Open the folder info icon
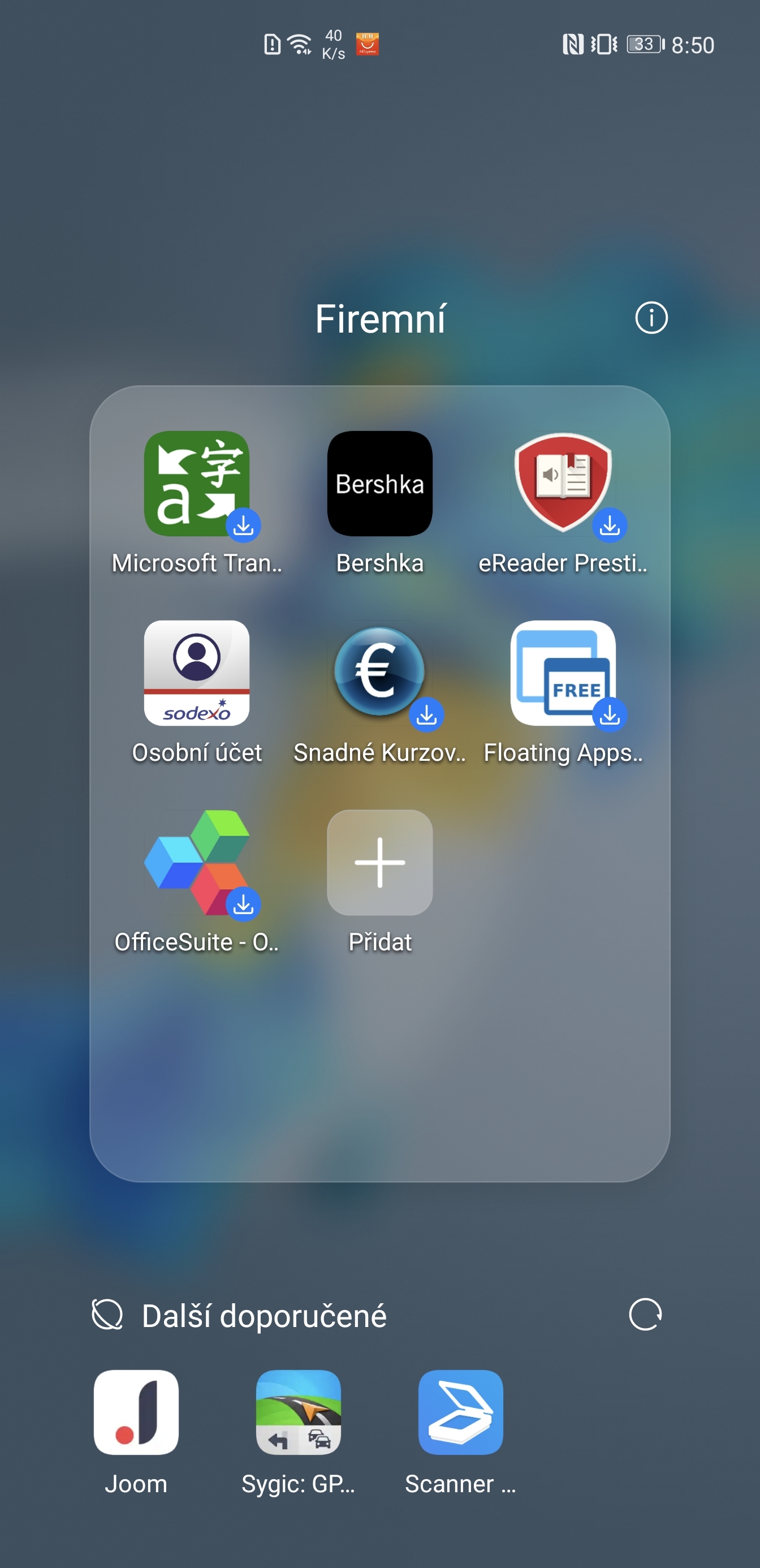Image resolution: width=760 pixels, height=1568 pixels. [x=651, y=318]
